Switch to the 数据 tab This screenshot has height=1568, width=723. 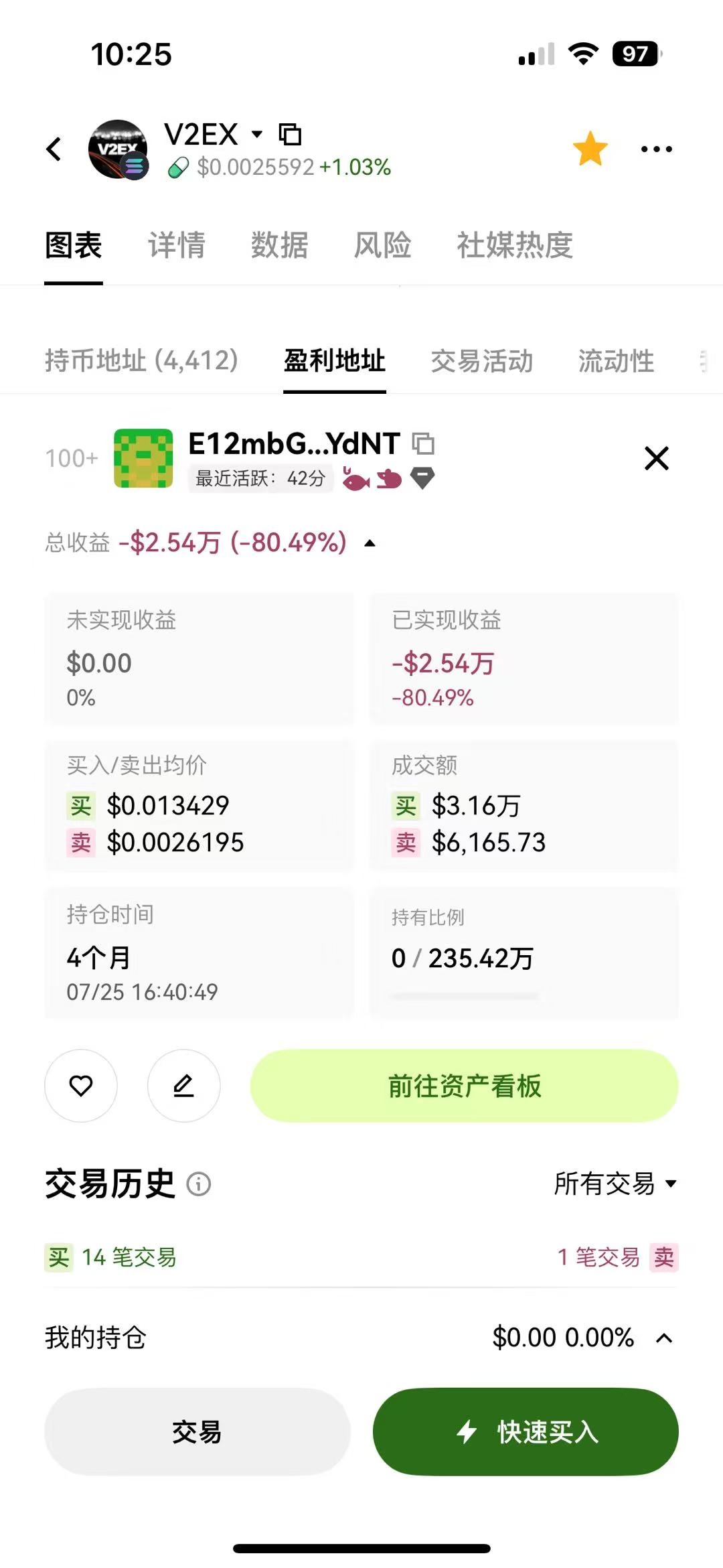[279, 245]
